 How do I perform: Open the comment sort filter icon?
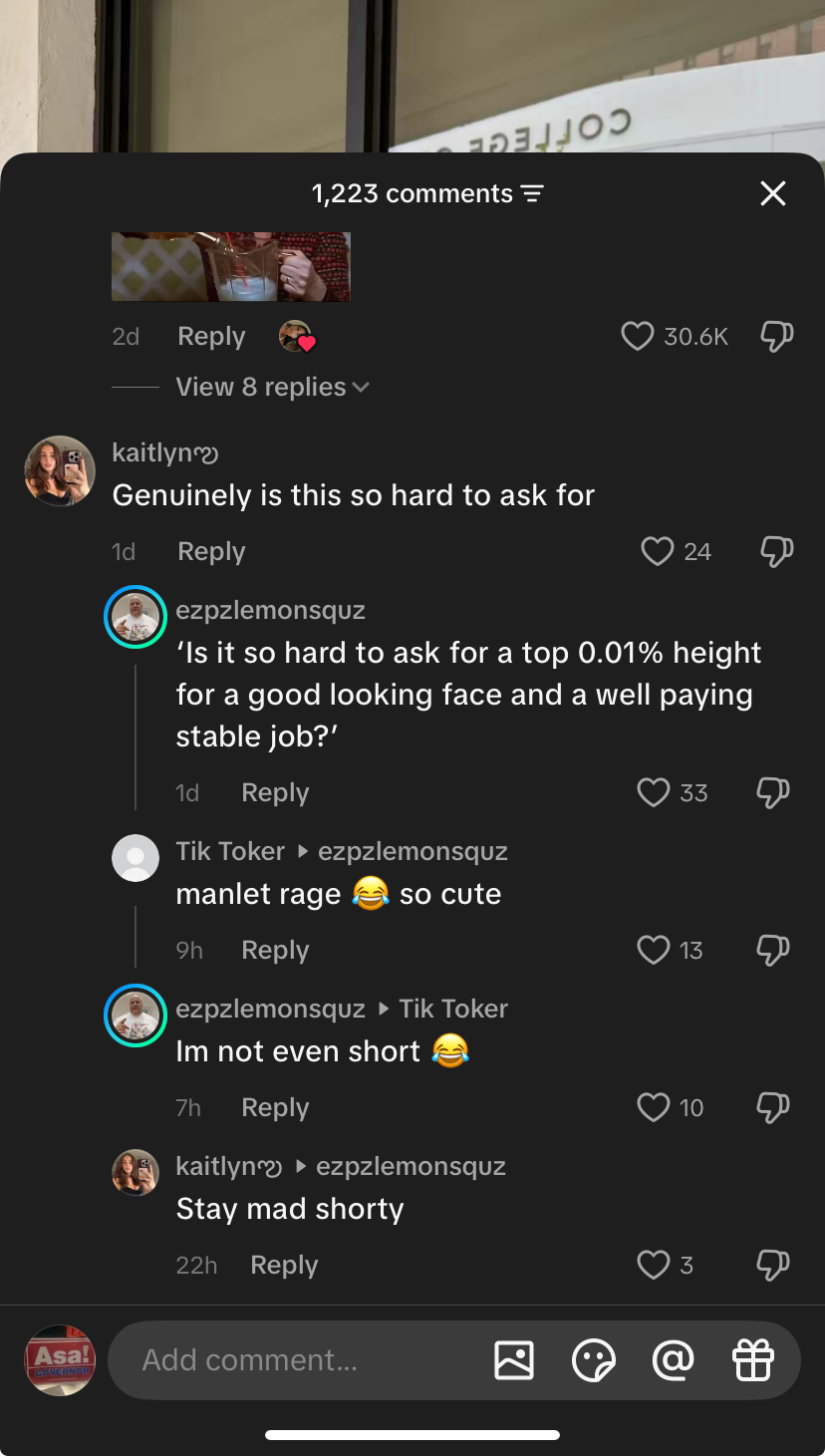[533, 193]
